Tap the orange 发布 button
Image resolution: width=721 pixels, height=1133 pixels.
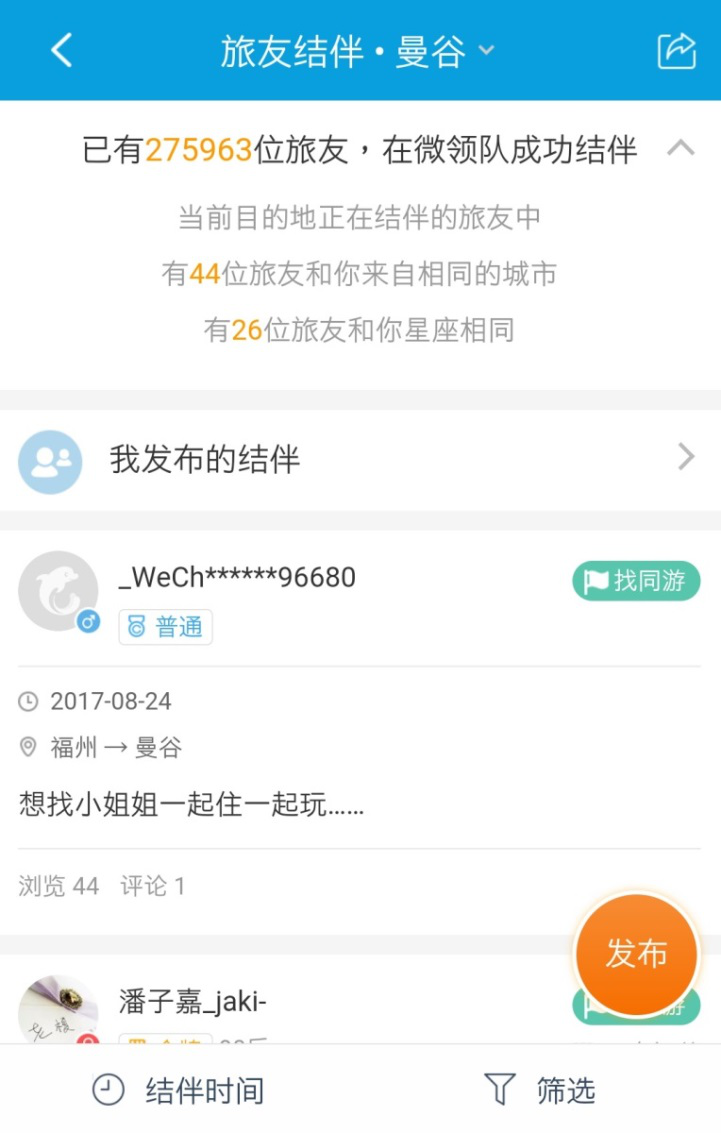pos(636,953)
